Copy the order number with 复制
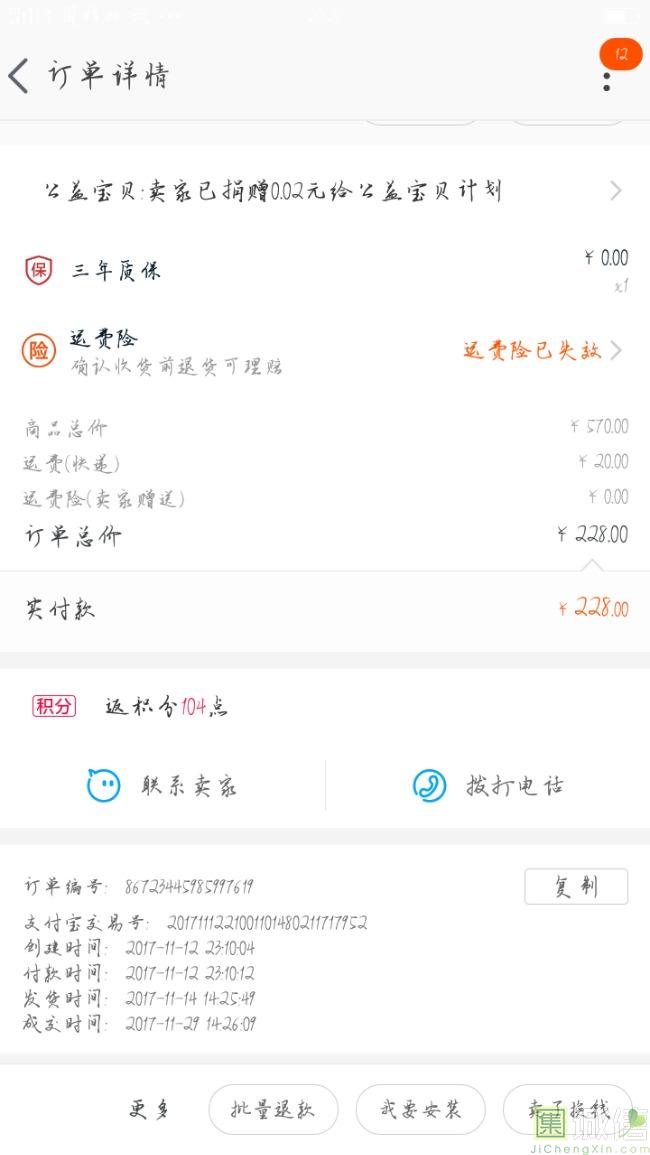The height and width of the screenshot is (1155, 650). point(576,886)
